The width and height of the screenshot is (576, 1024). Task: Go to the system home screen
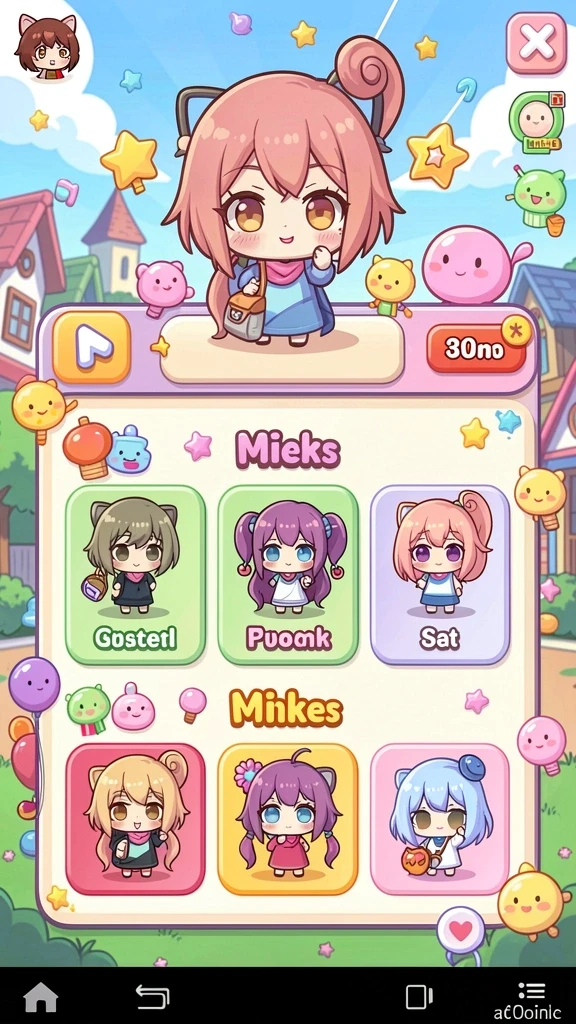(41, 998)
